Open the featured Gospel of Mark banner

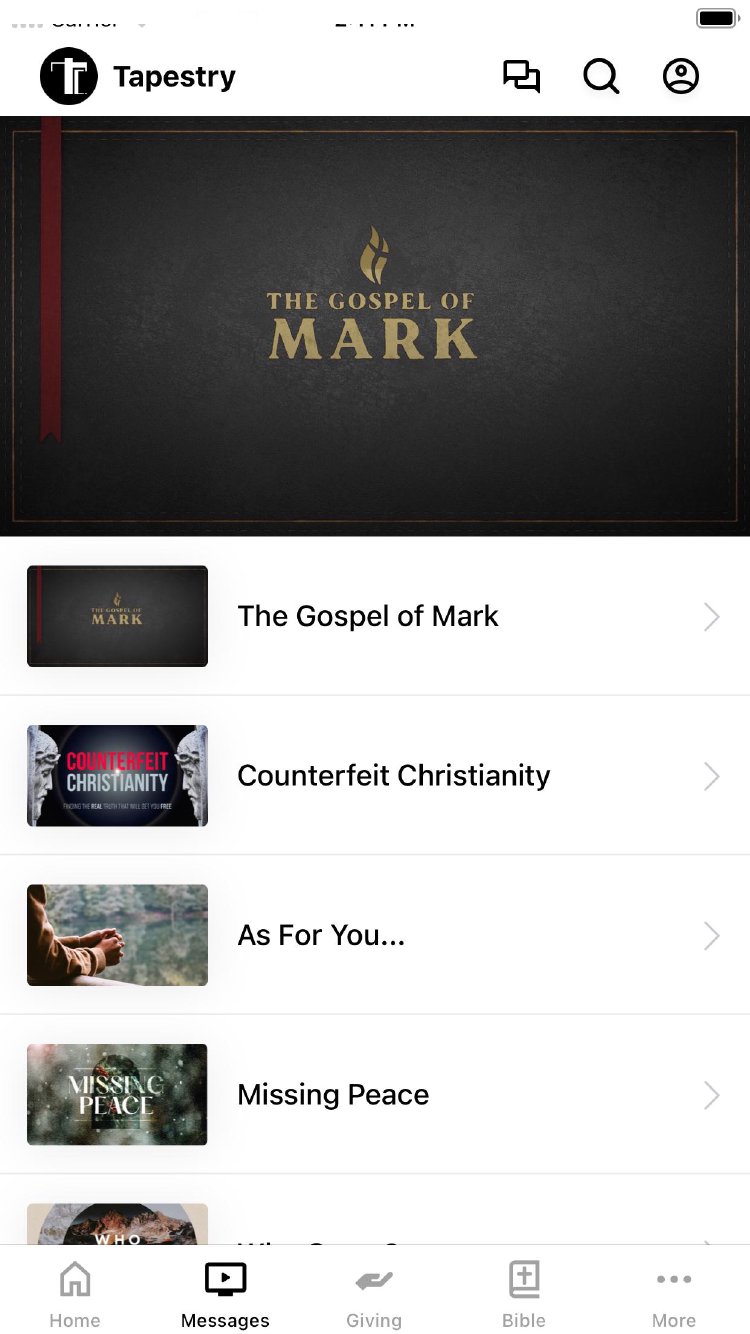[375, 326]
